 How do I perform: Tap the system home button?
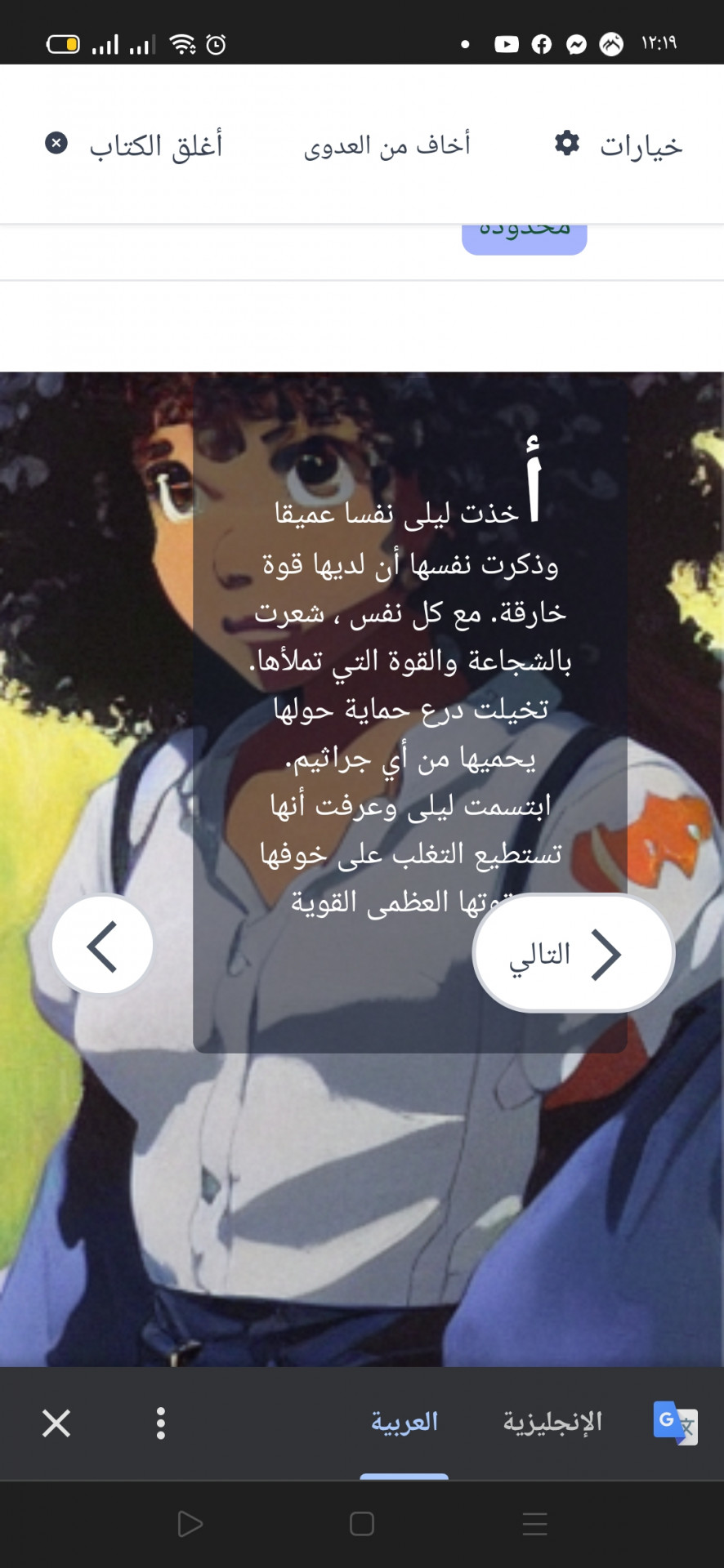pos(361,1524)
